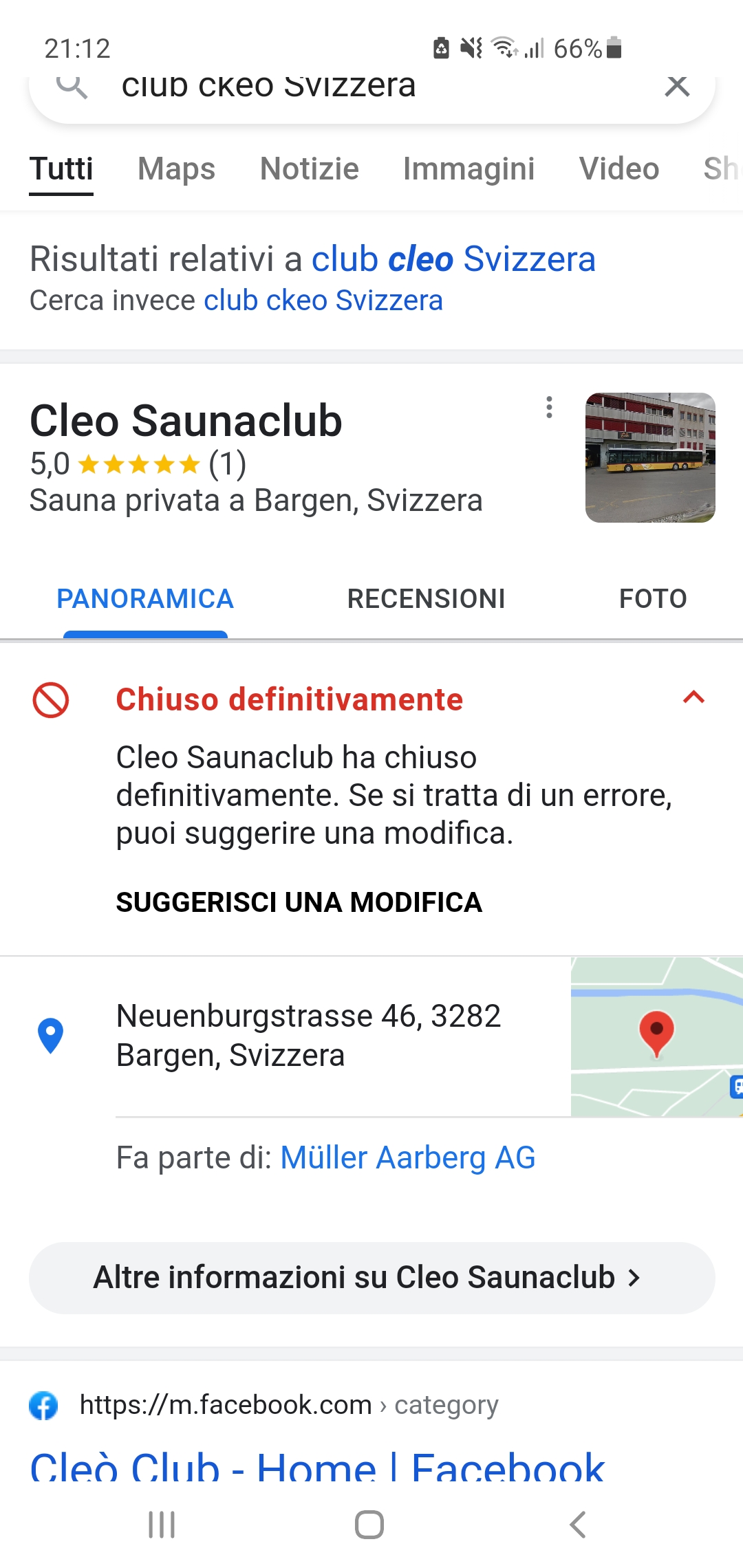Select the Tutti tab
The width and height of the screenshot is (743, 1568).
coord(61,169)
